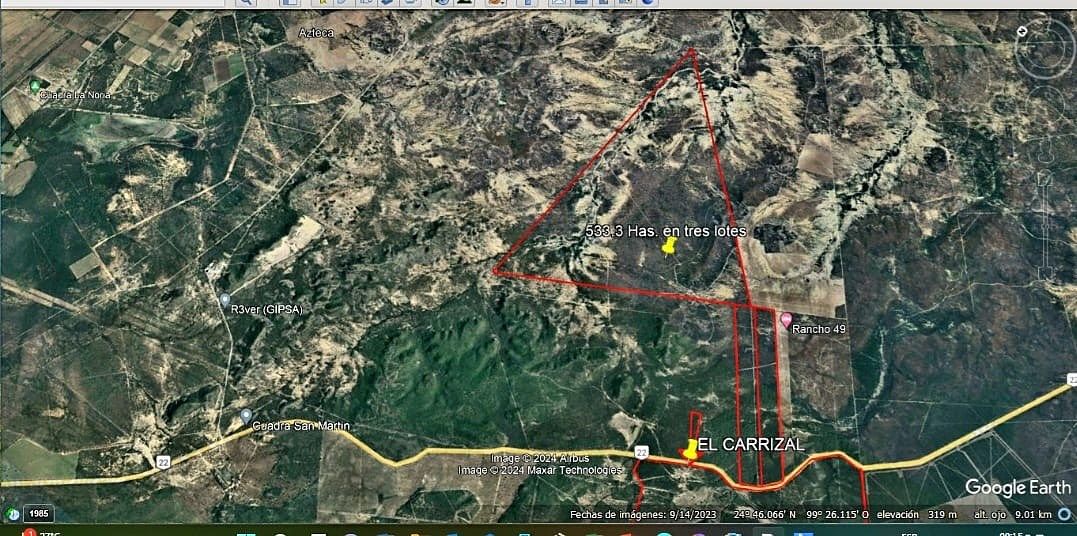Open the Rancho 49 place marker
1077x536 pixels.
[786, 318]
